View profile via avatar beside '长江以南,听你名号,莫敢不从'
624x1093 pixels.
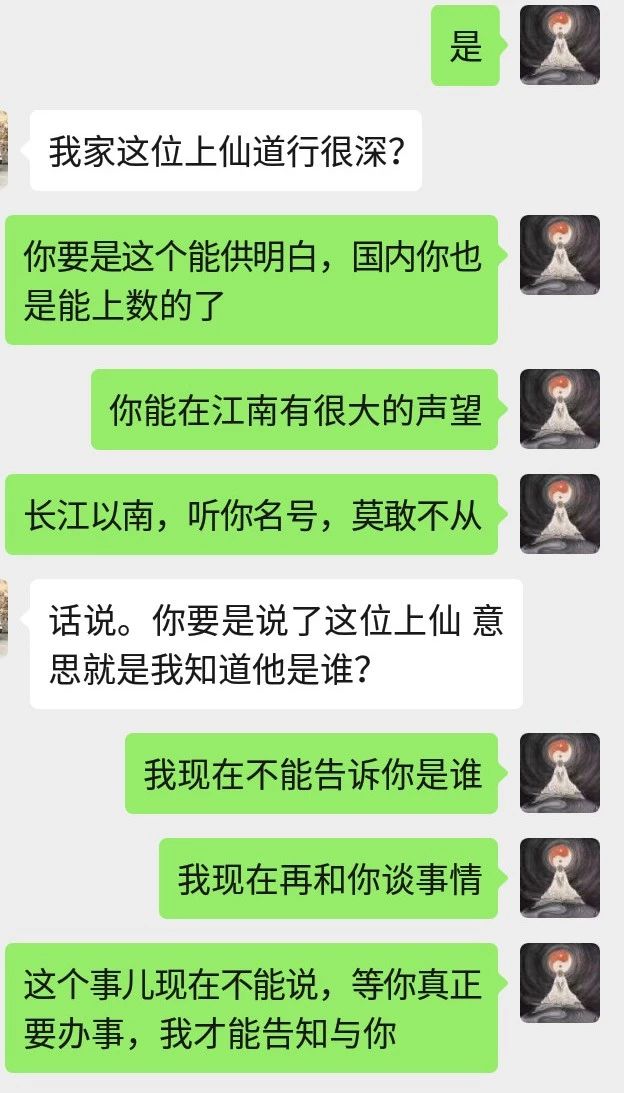pyautogui.click(x=560, y=514)
